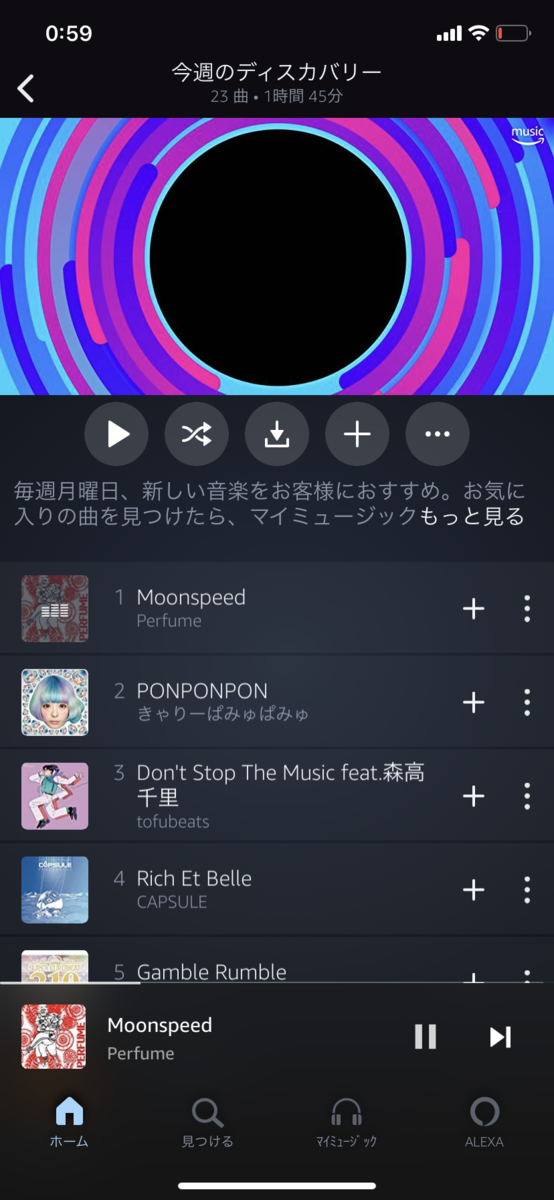The image size is (554, 1200).
Task: Skip to the next track
Action: point(500,1037)
